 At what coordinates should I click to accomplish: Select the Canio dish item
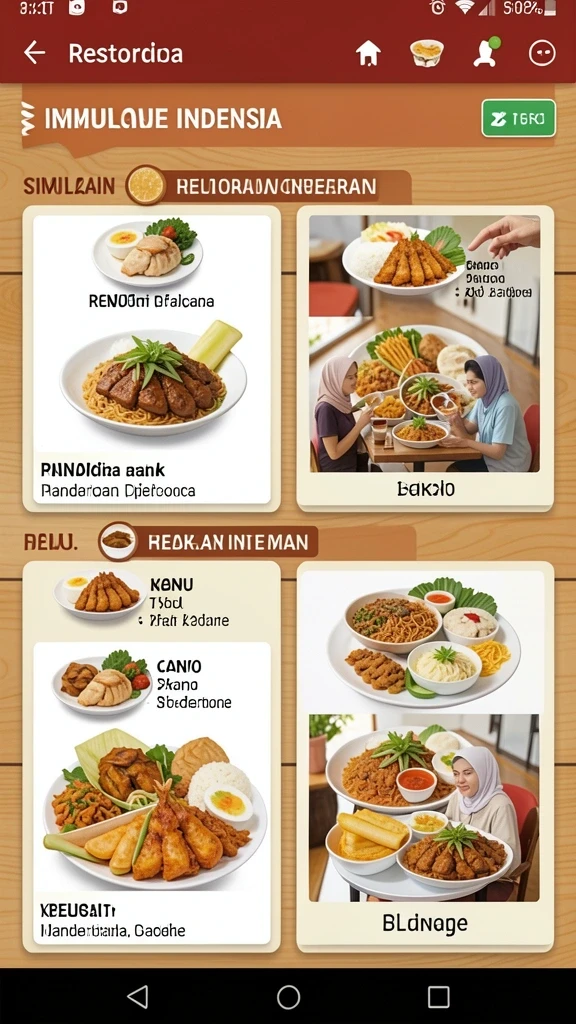tap(152, 684)
